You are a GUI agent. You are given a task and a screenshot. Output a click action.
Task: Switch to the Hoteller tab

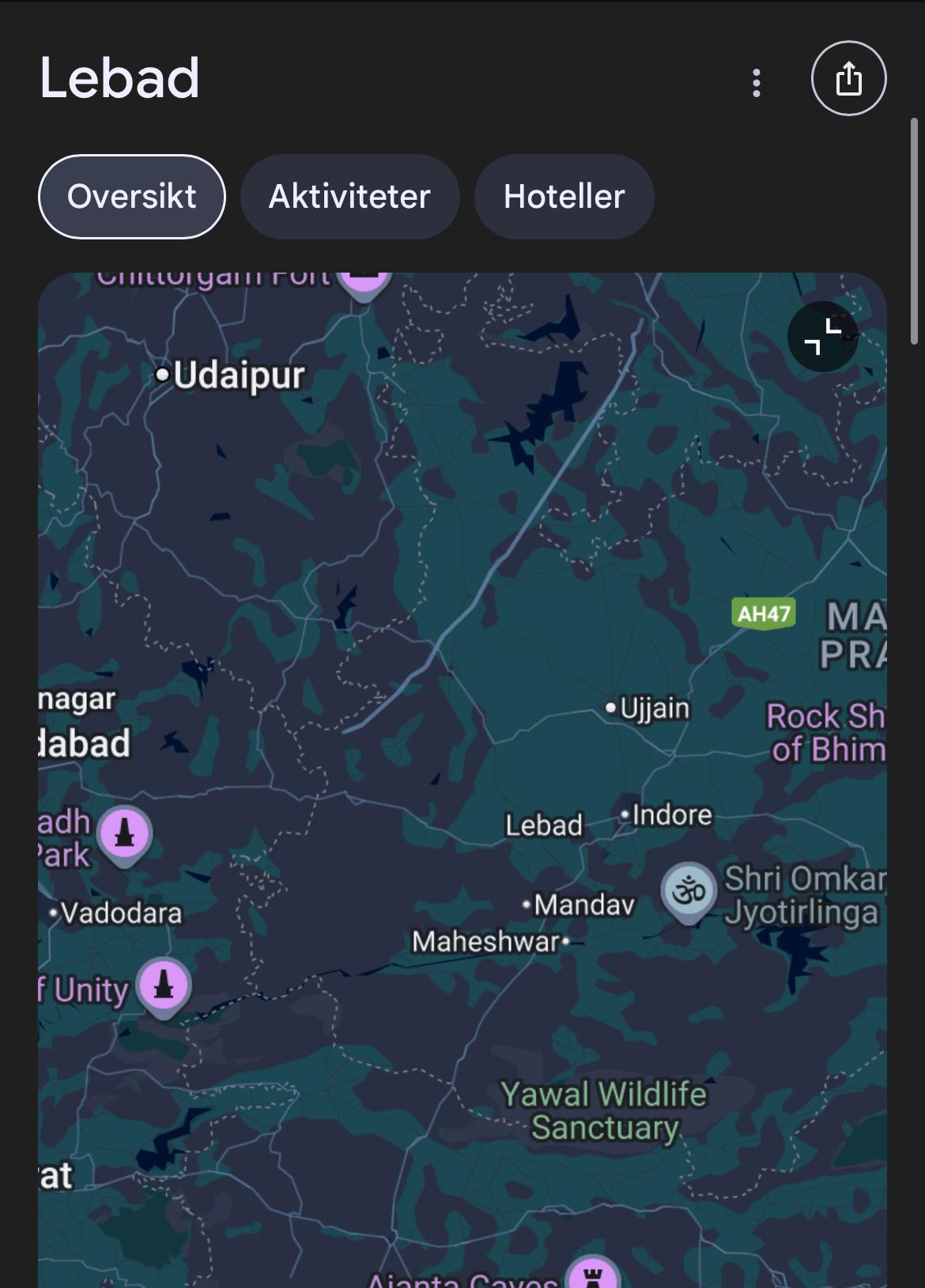click(x=564, y=197)
